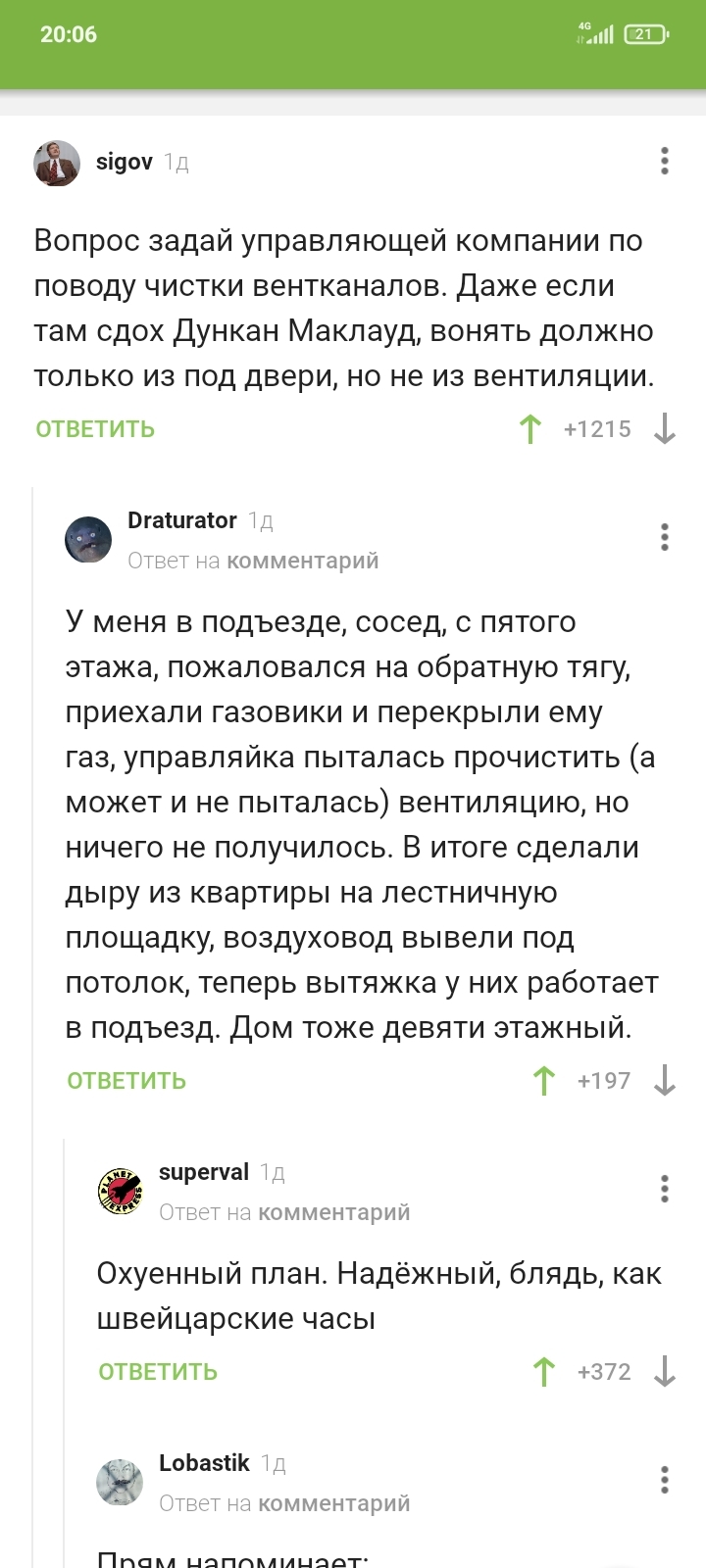Reply to superval's comment

(x=158, y=1372)
